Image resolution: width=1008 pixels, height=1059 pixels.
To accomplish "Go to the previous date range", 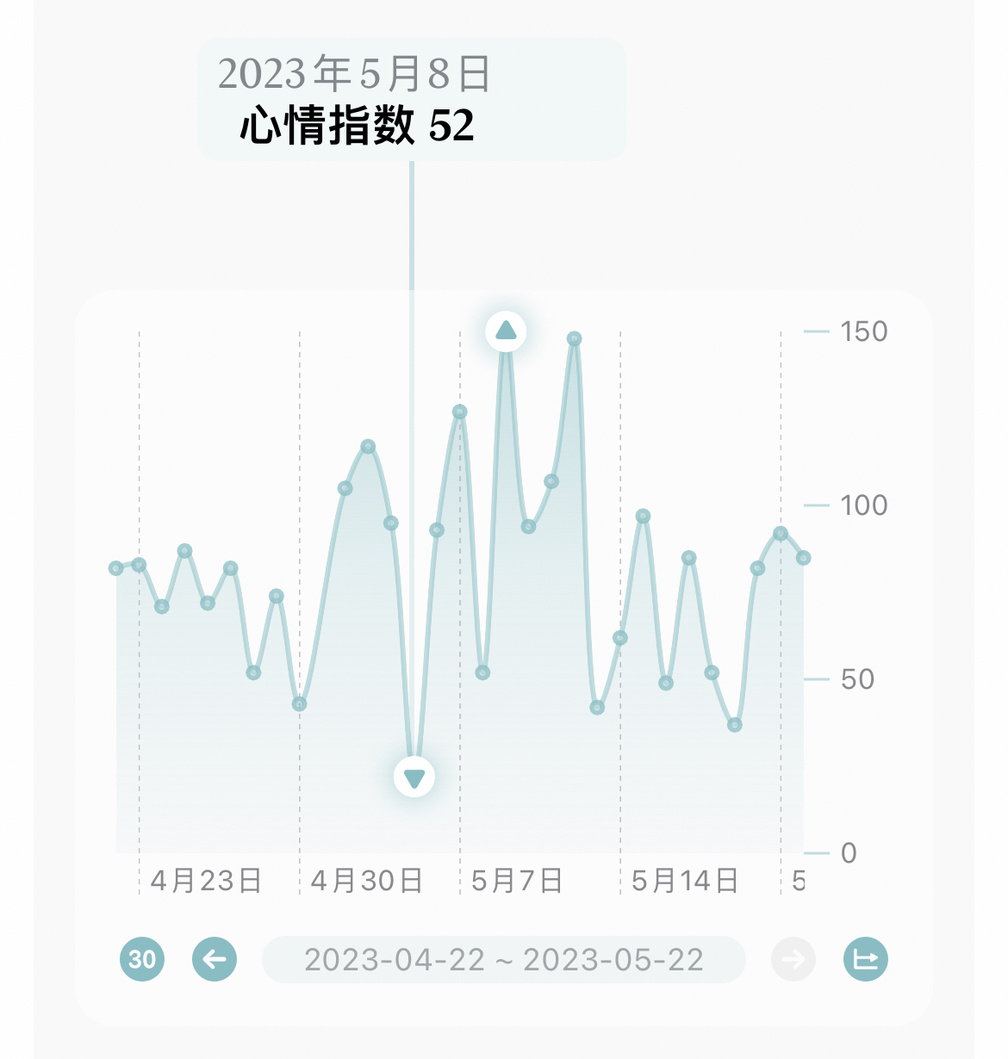I will 214,960.
